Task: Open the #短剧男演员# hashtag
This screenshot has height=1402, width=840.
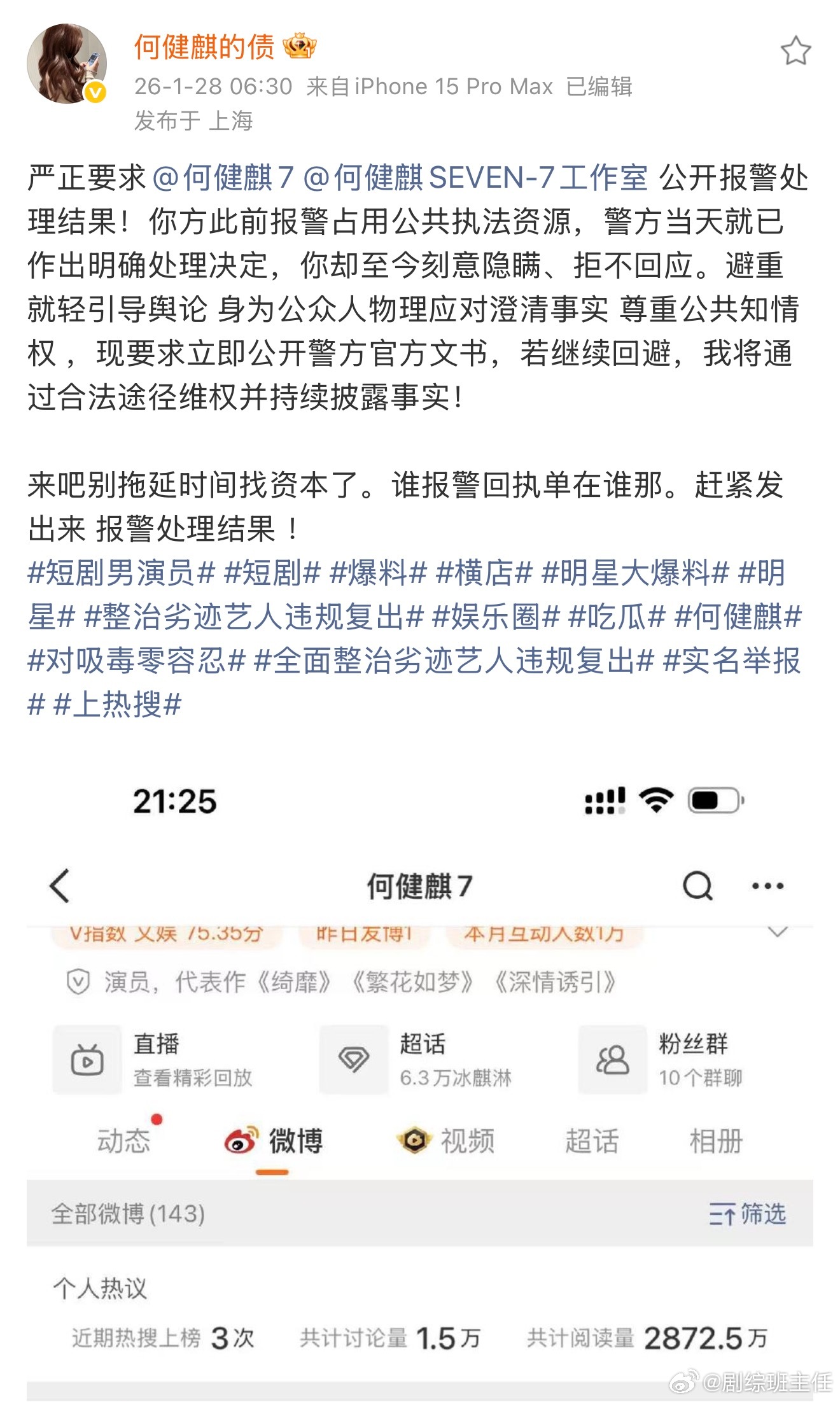Action: pos(122,573)
